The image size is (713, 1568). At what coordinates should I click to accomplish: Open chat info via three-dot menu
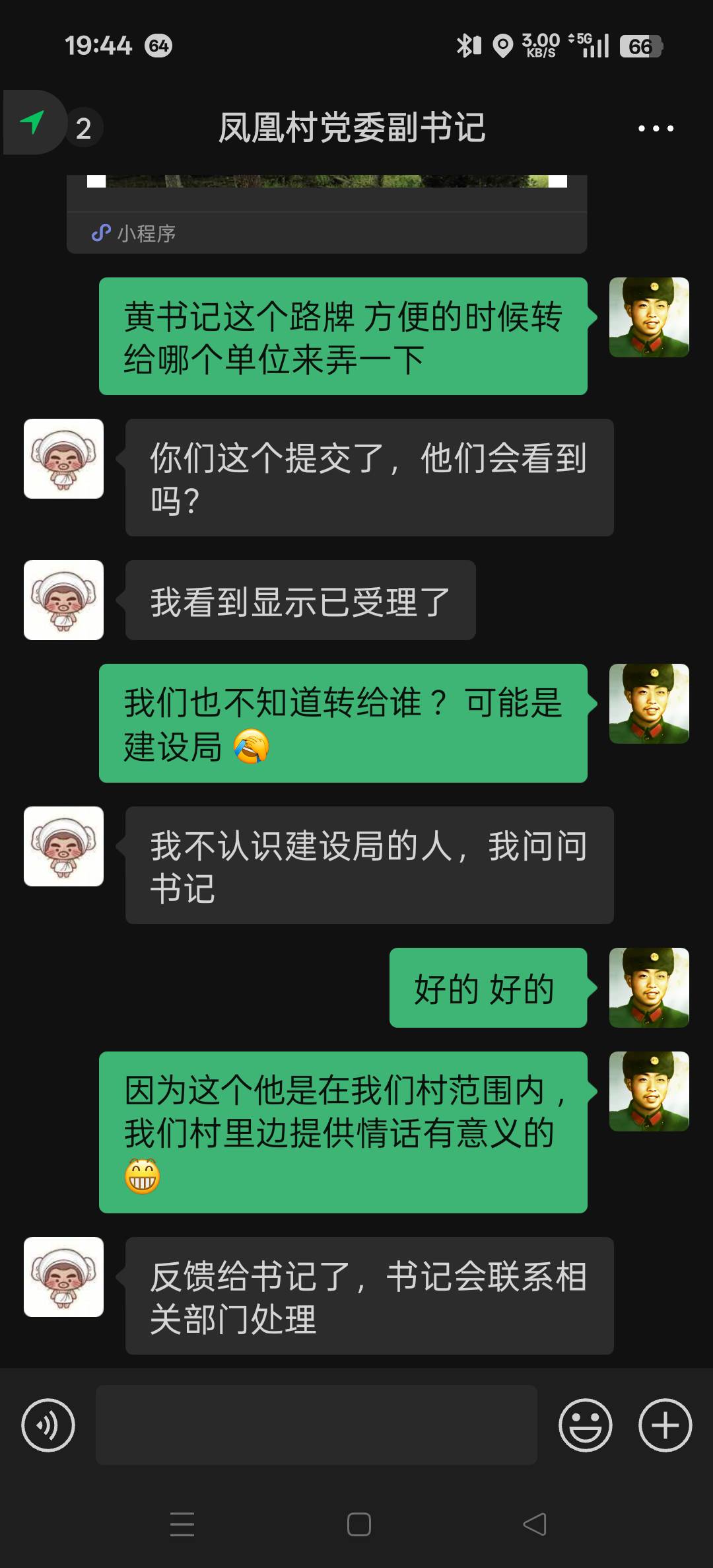656,128
